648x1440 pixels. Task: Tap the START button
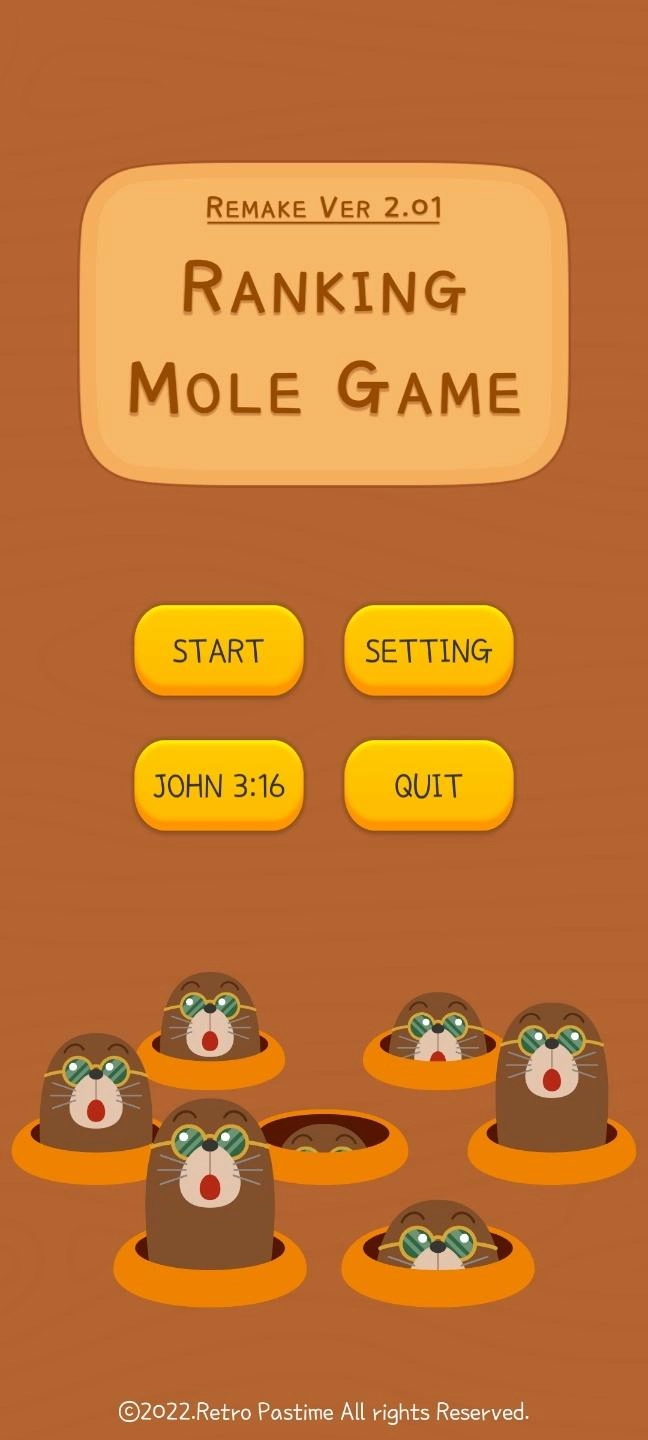coord(218,650)
